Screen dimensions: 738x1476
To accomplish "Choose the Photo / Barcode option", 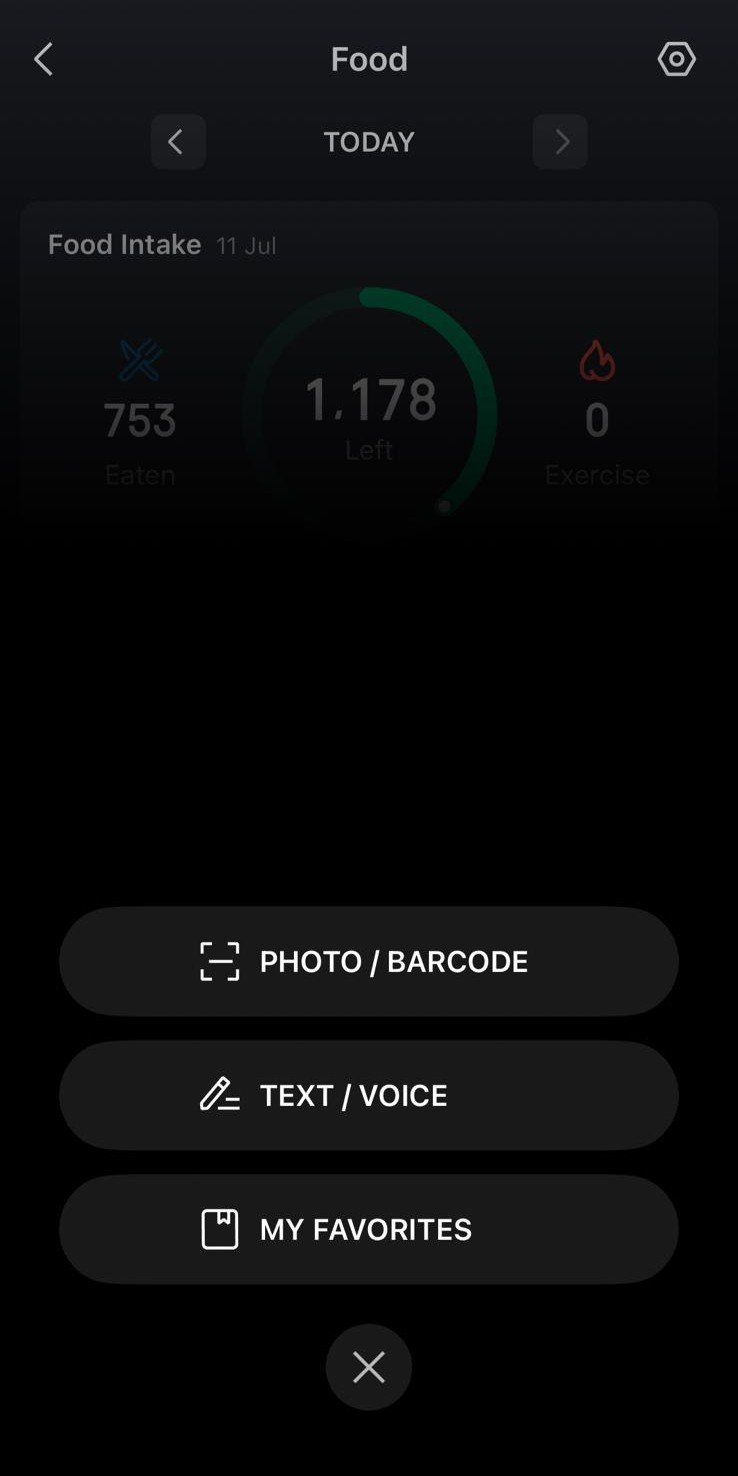I will [x=369, y=961].
